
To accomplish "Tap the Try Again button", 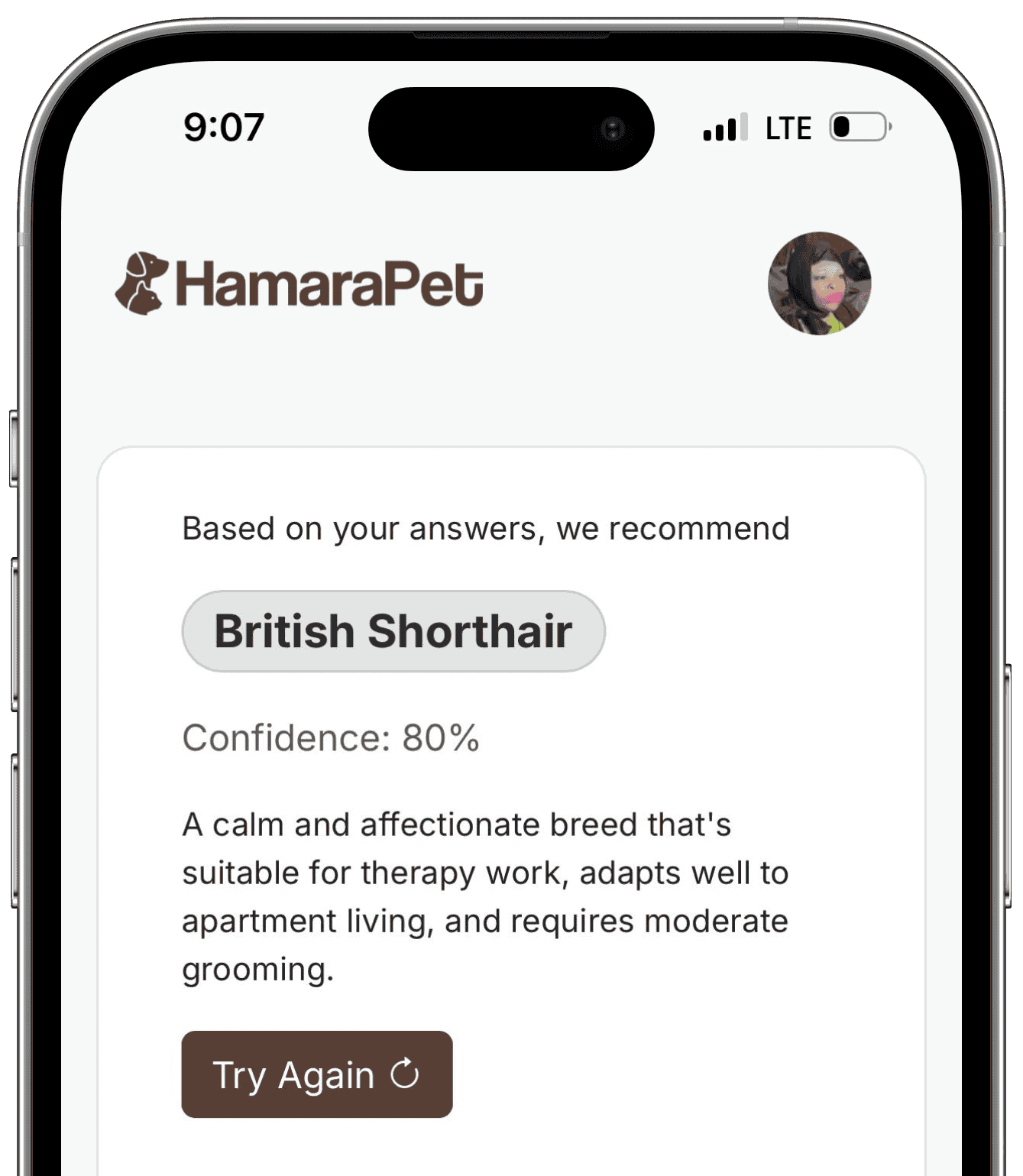I will pyautogui.click(x=316, y=1074).
